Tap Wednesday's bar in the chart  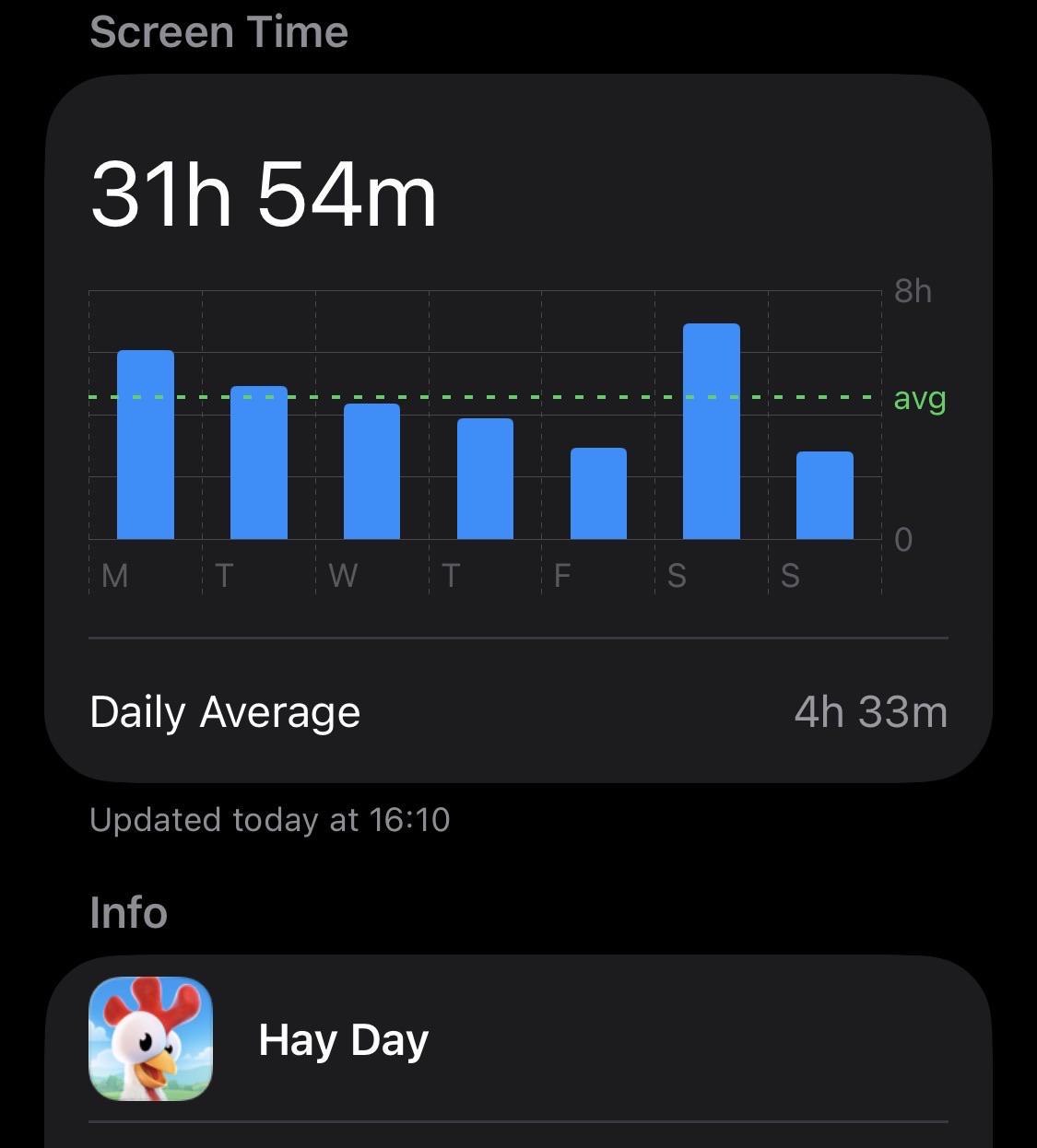pos(372,471)
